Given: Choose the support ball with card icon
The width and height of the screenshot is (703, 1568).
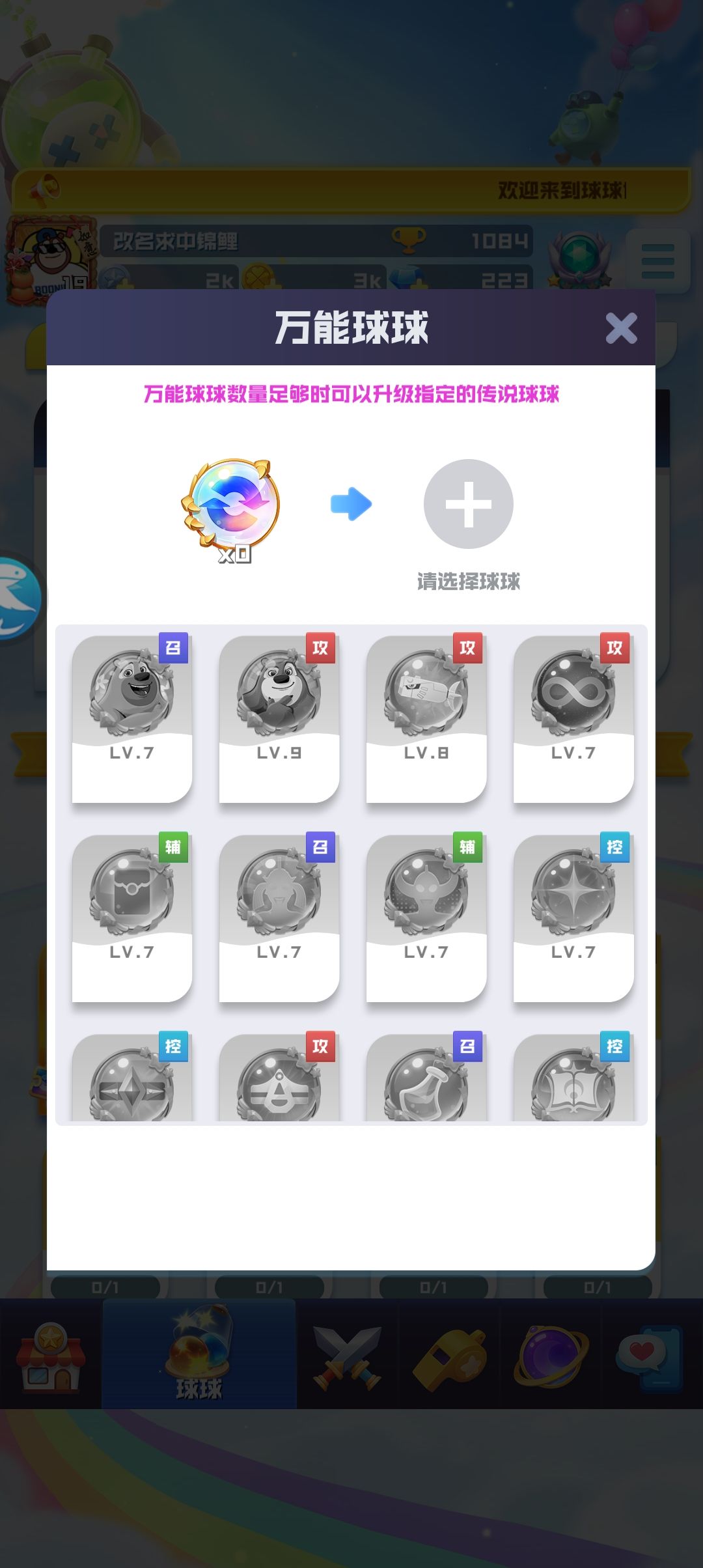Looking at the screenshot, I should point(132,918).
